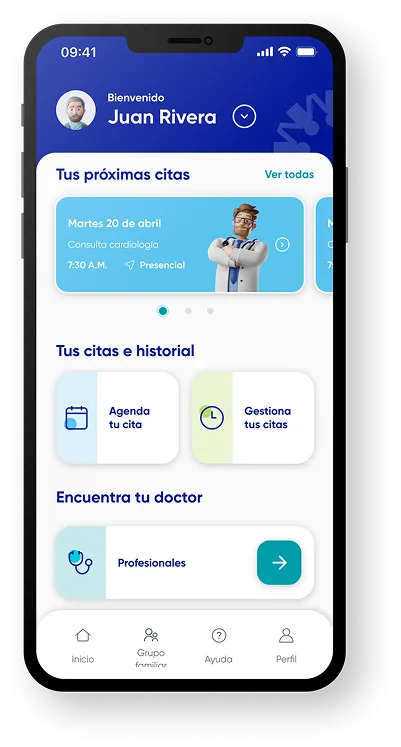The image size is (401, 747).
Task: Switch to the Perfil tab
Action: point(286,646)
